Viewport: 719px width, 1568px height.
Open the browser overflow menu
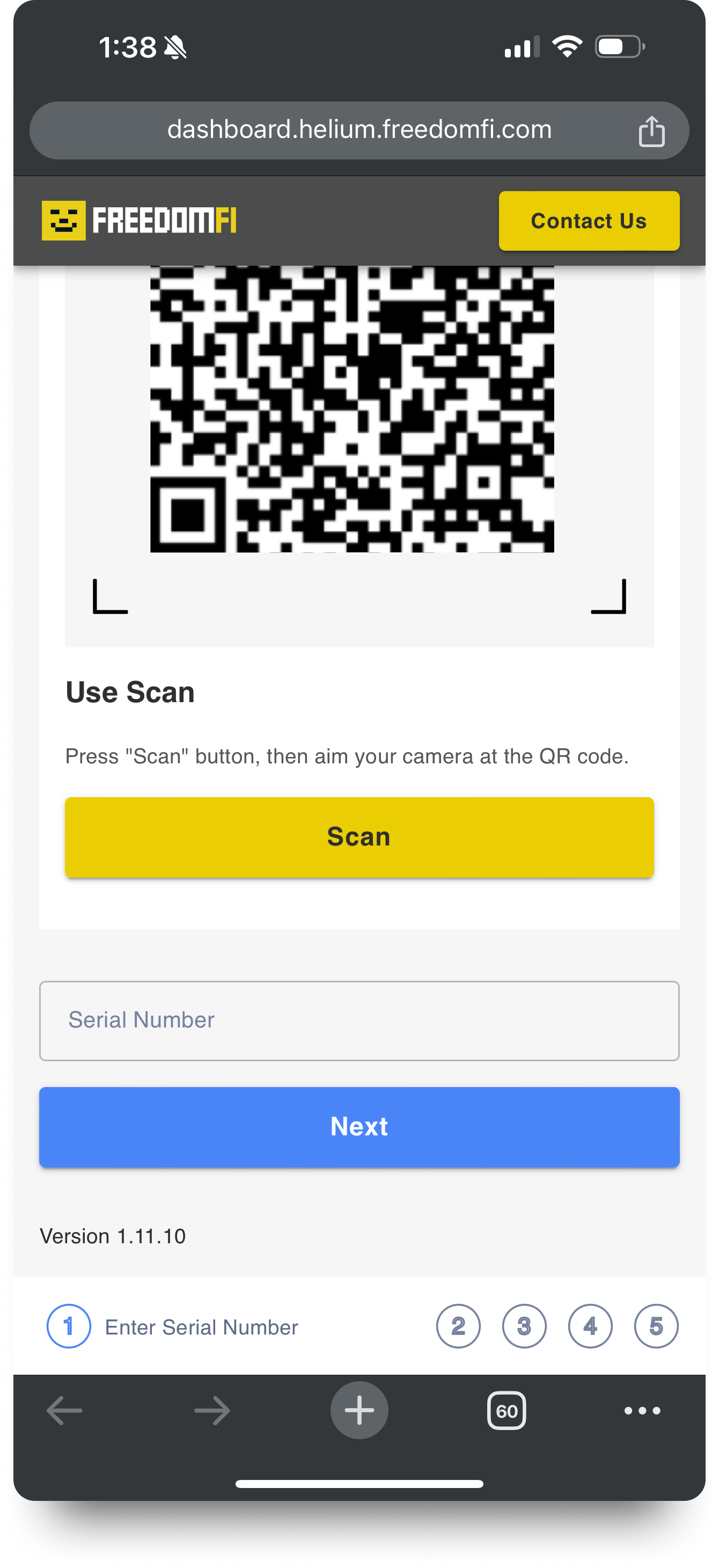pos(642,1410)
